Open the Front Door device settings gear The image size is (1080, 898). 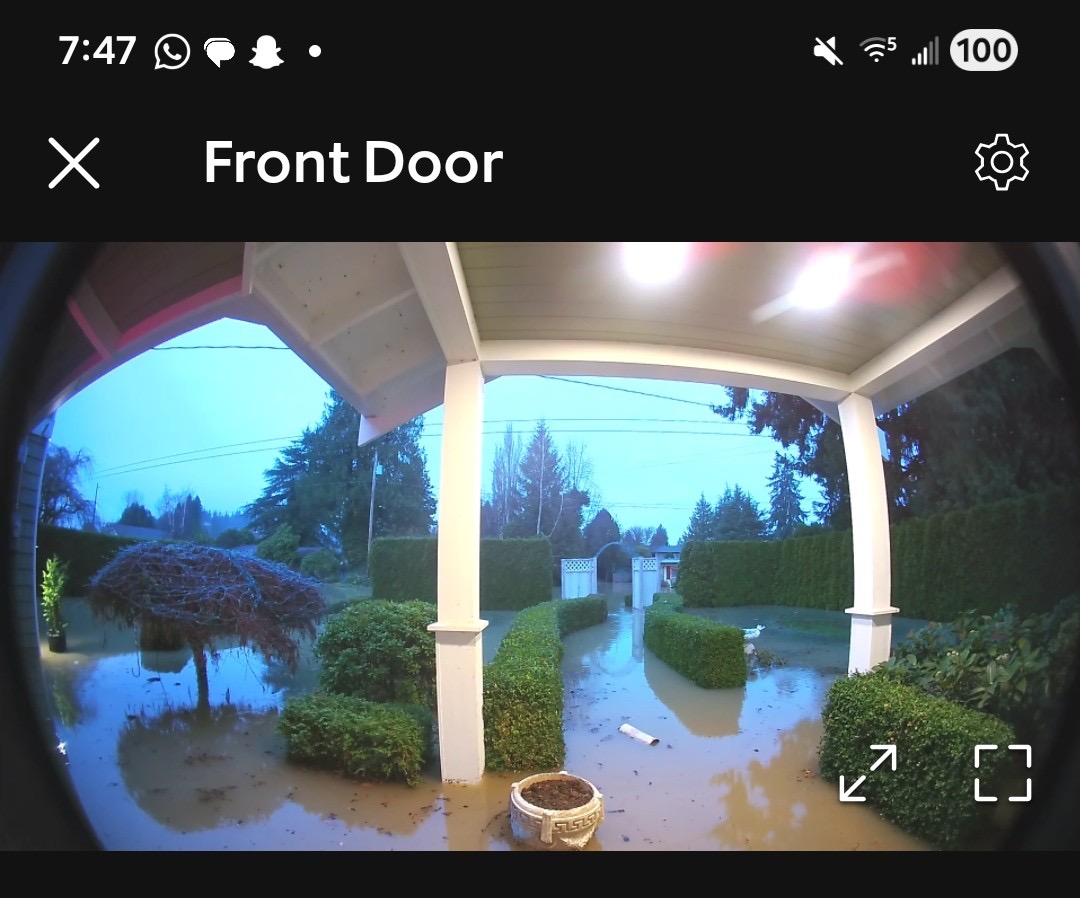pos(1001,163)
